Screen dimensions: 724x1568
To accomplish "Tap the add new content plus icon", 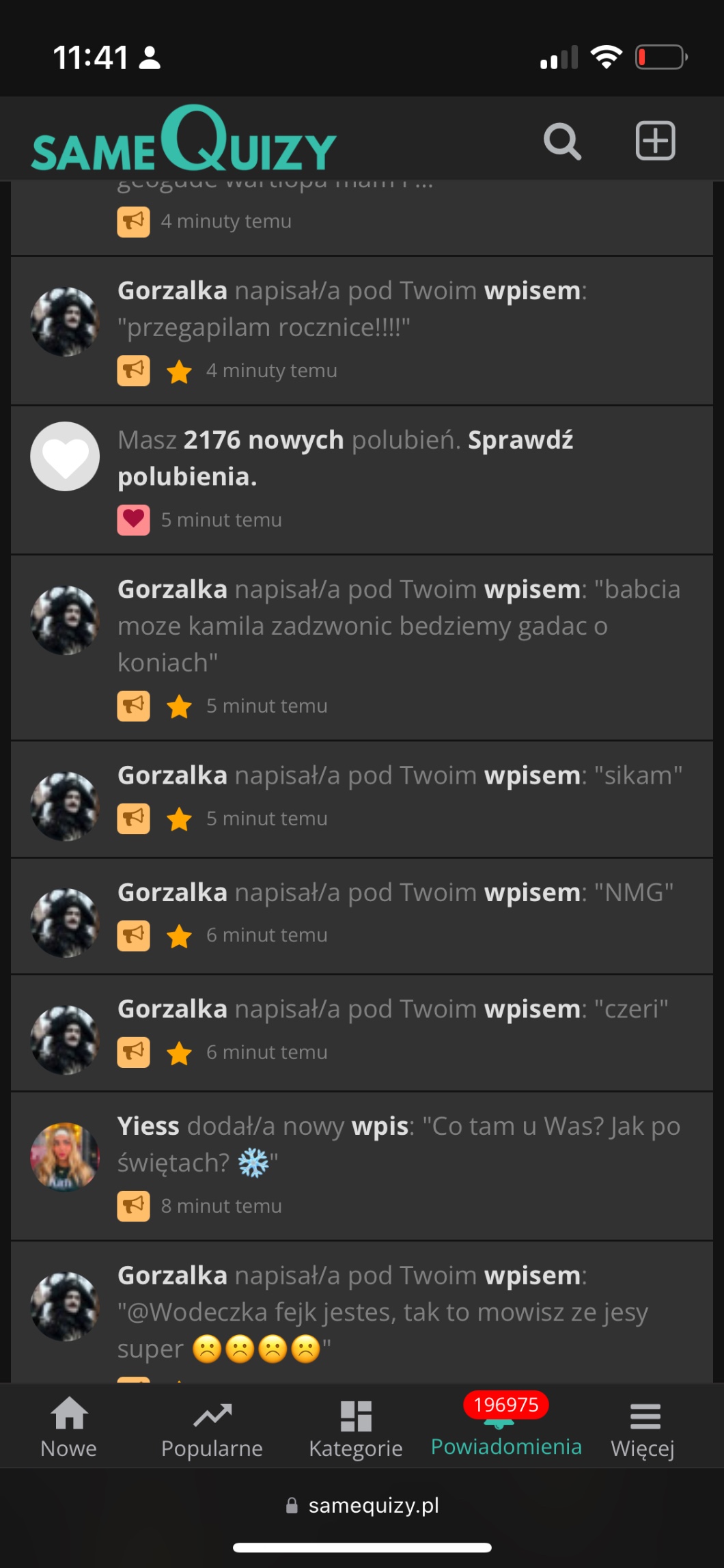I will [655, 141].
